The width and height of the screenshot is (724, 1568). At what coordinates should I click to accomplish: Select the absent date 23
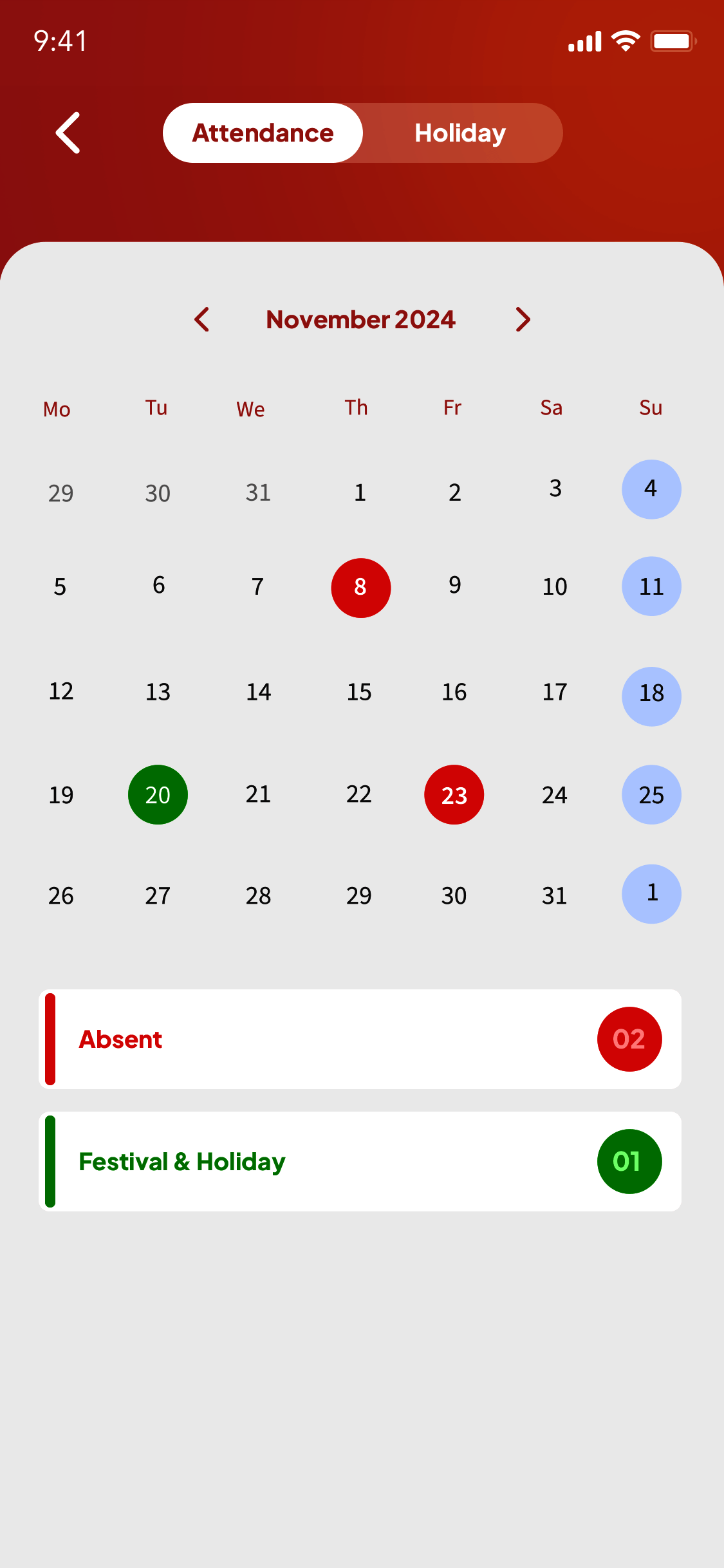454,795
